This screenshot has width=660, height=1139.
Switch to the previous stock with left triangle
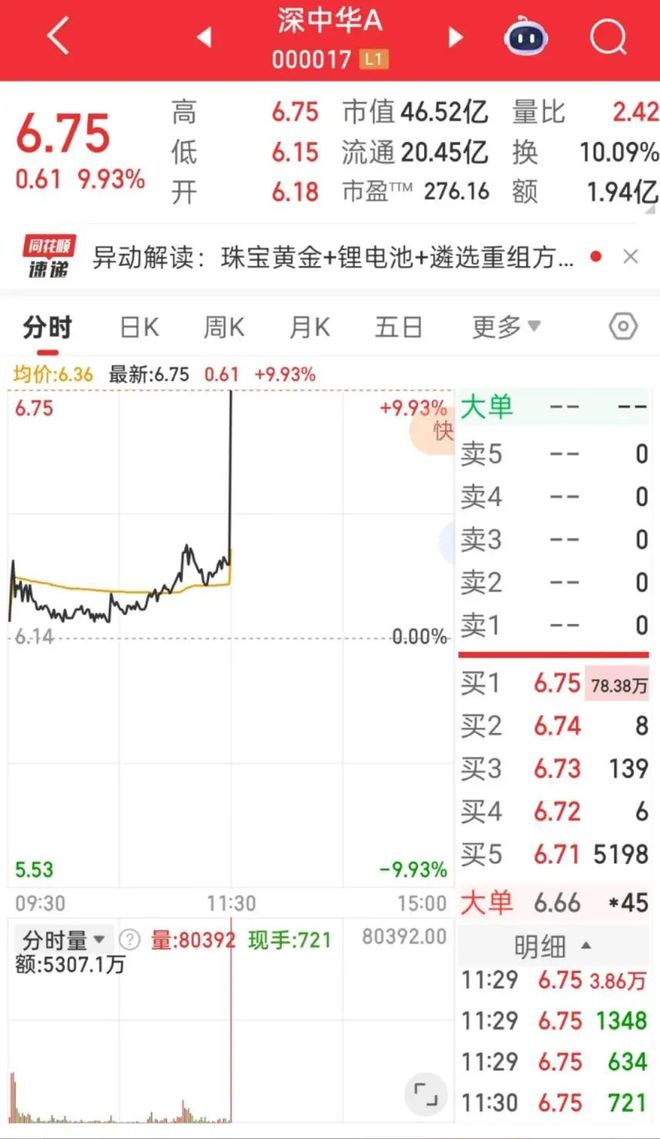point(204,37)
